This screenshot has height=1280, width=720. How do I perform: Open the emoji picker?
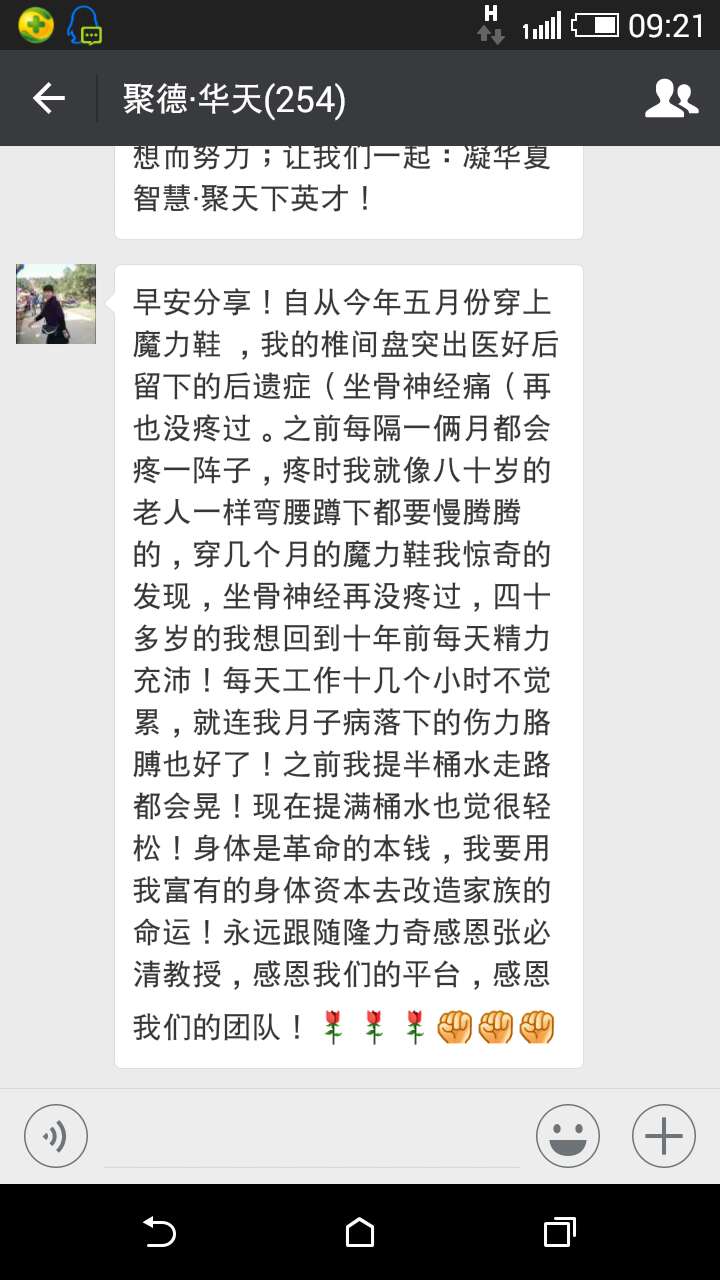click(x=568, y=1136)
